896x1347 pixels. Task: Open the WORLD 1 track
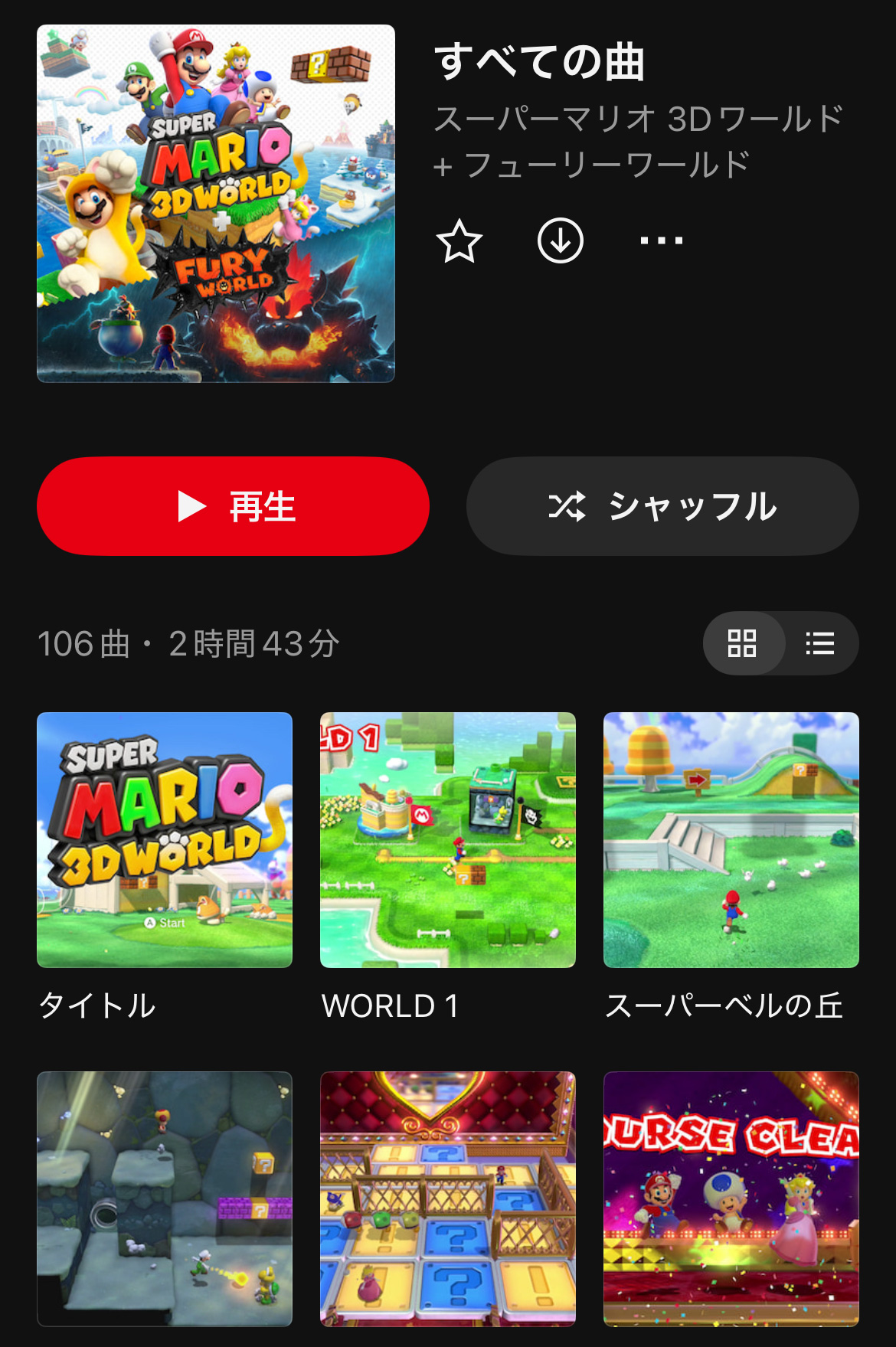coord(448,840)
